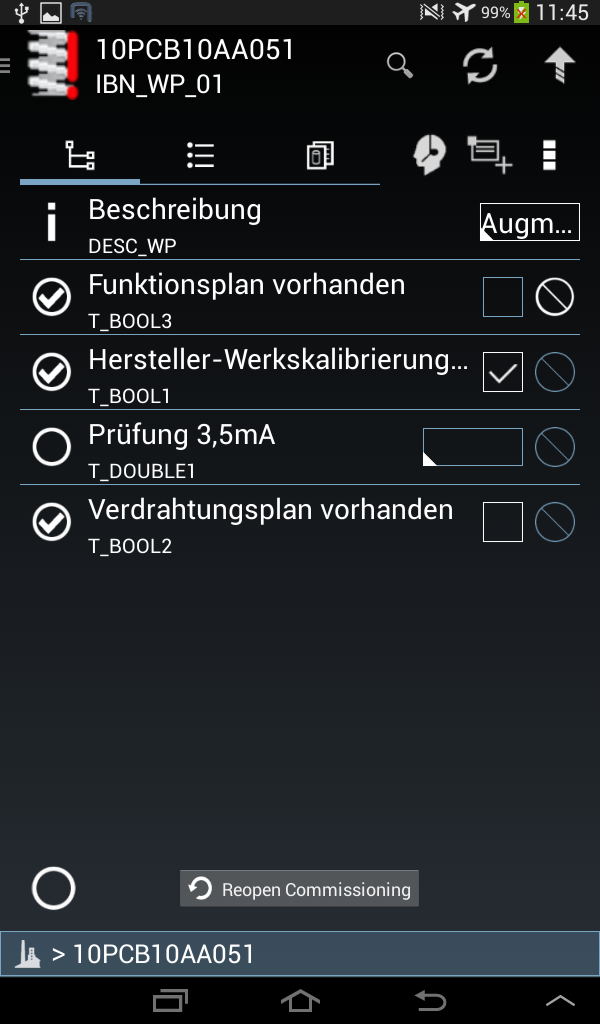Image resolution: width=600 pixels, height=1024 pixels.
Task: Tap the not-applicable icon for Prüfung 3,5mA
Action: coord(555,447)
